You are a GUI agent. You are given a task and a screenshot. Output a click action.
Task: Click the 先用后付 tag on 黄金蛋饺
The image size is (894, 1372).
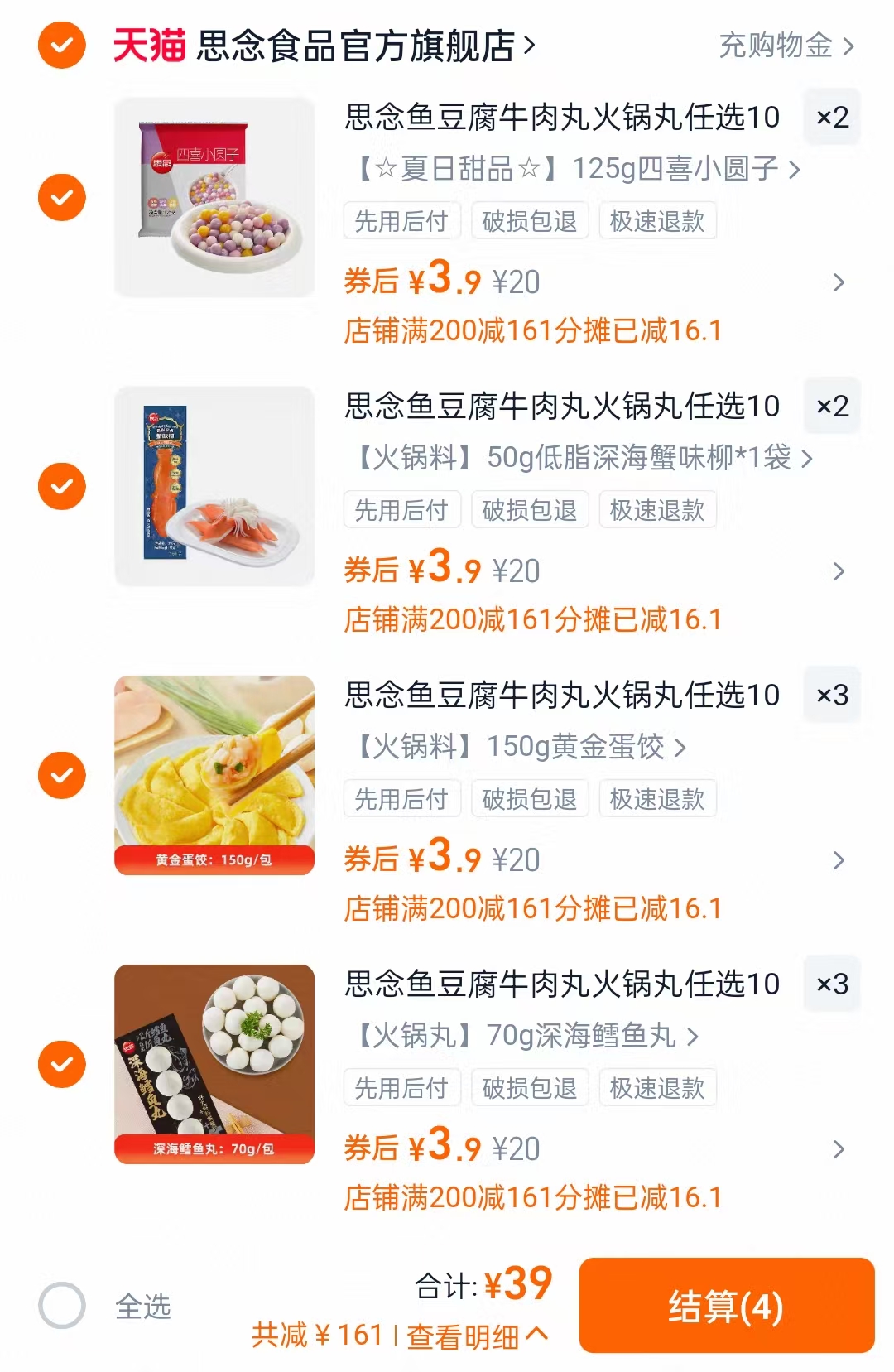click(403, 798)
